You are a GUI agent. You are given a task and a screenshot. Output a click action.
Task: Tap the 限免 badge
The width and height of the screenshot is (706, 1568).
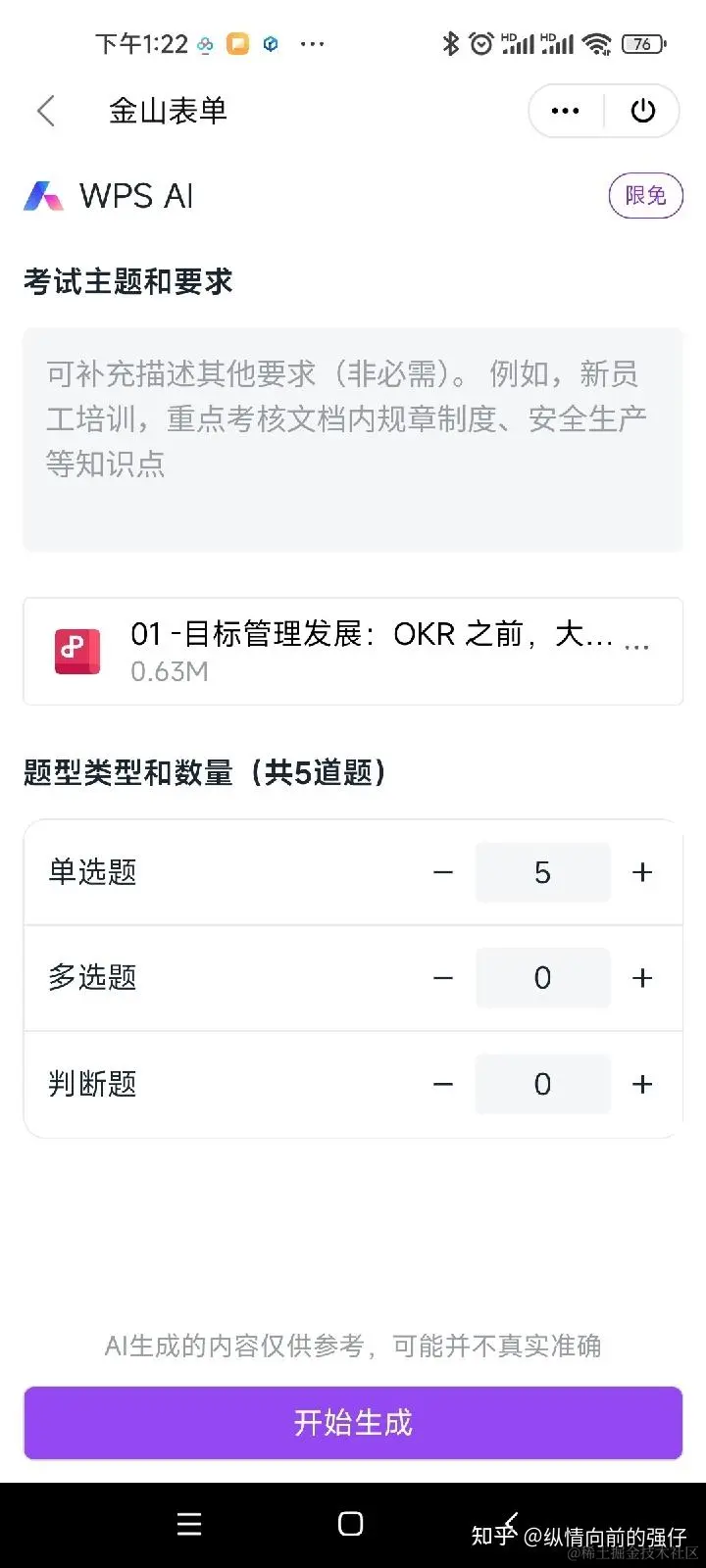click(645, 196)
